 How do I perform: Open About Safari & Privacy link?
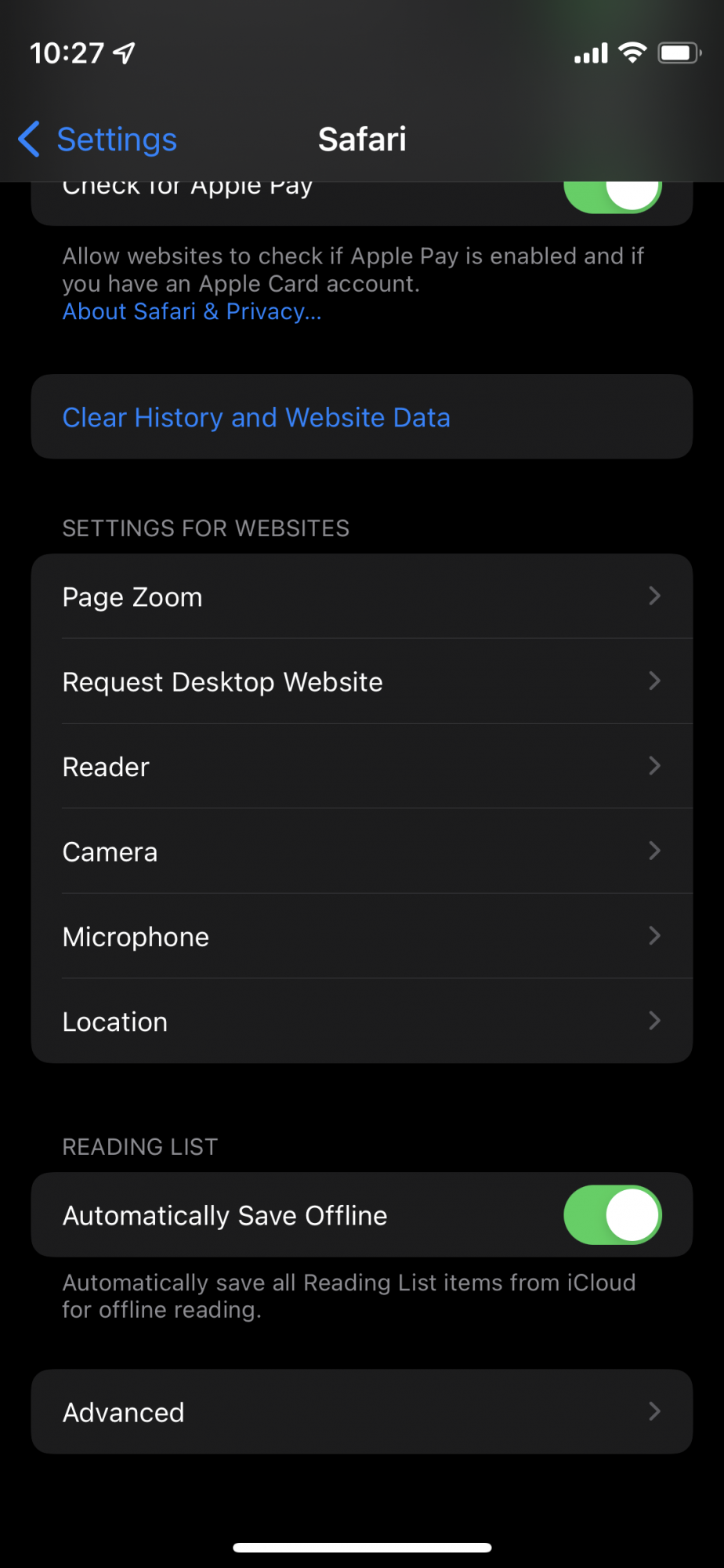click(x=192, y=312)
